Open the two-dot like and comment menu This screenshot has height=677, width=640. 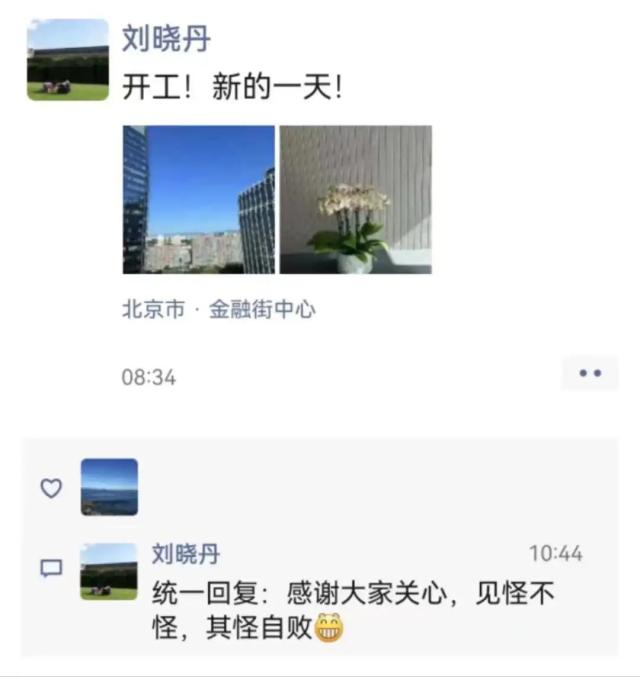point(590,374)
